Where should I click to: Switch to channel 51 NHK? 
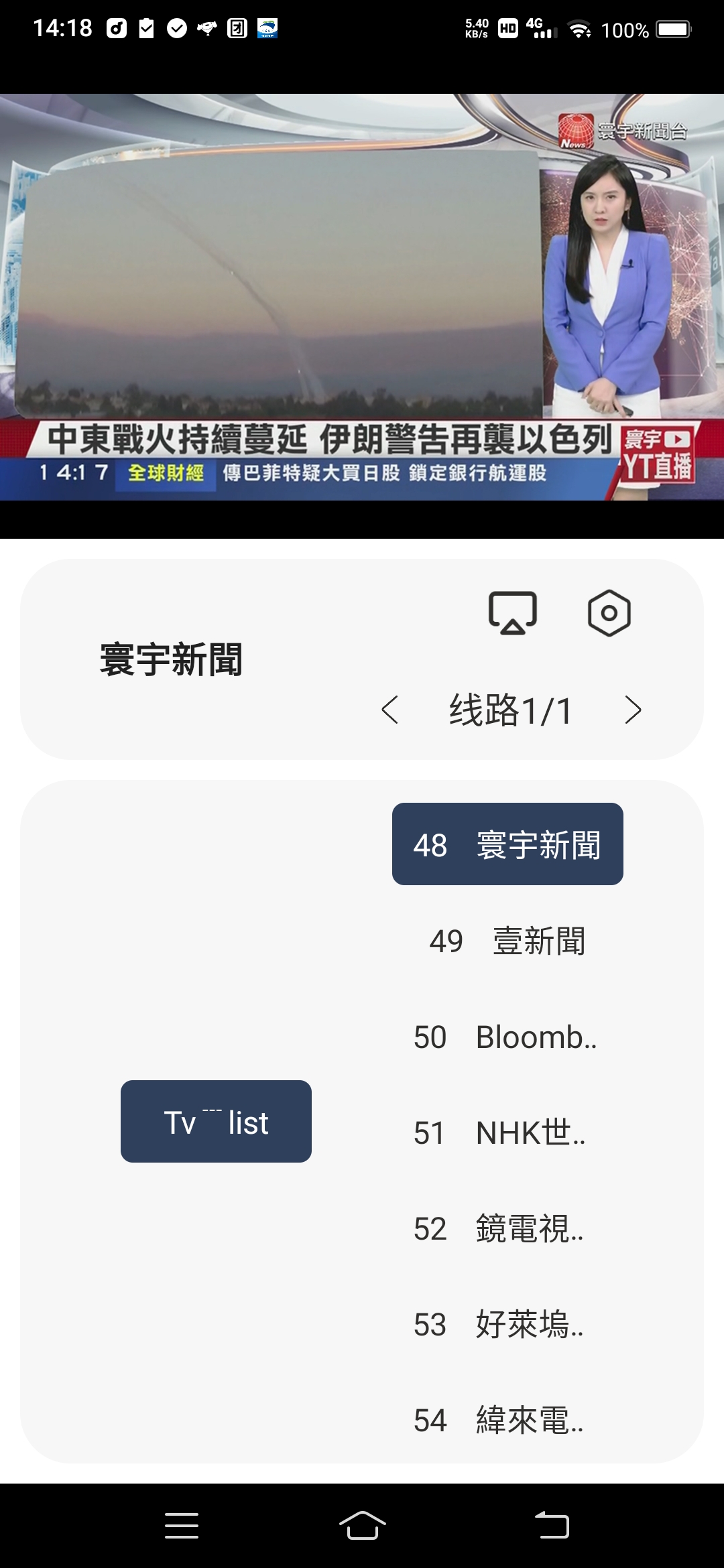(499, 1133)
